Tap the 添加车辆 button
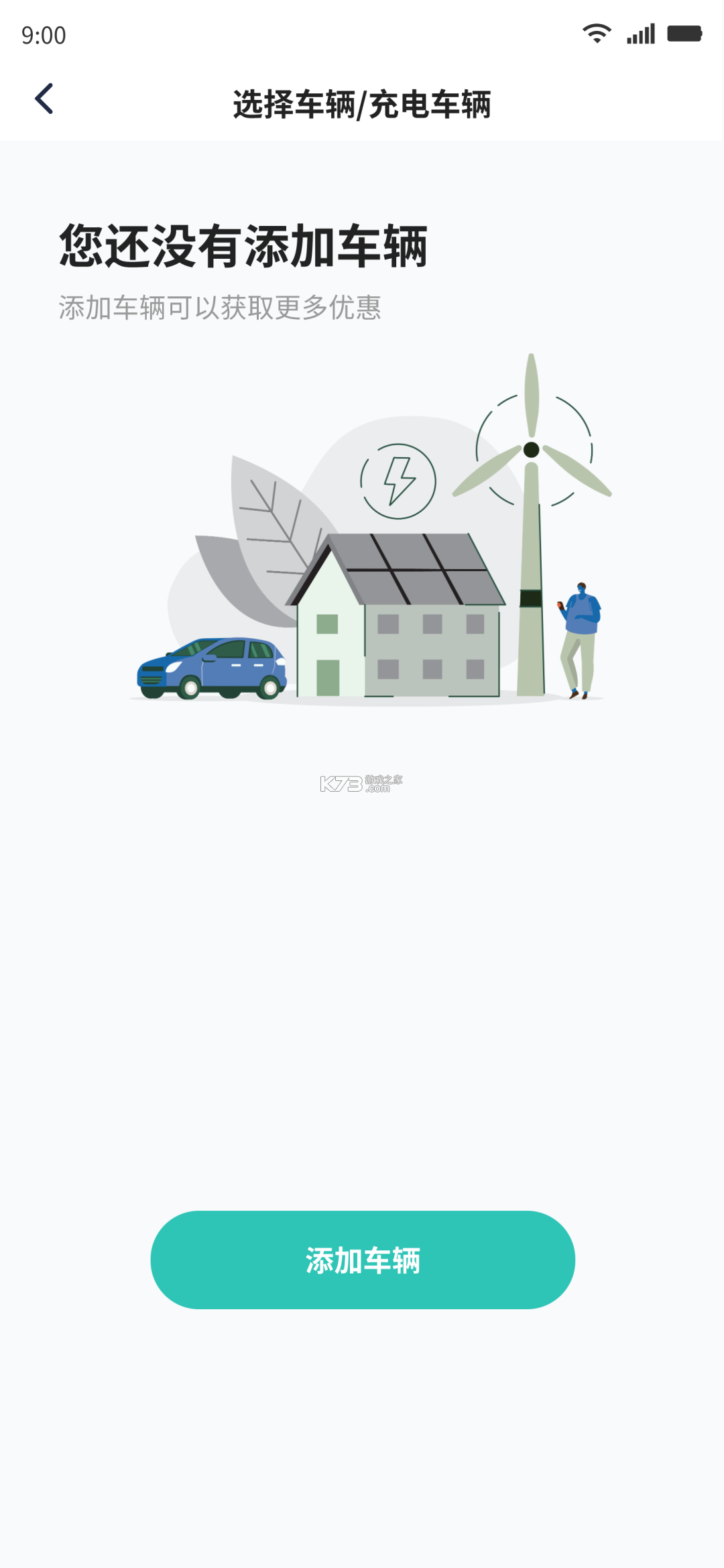Image resolution: width=724 pixels, height=1568 pixels. tap(363, 1260)
